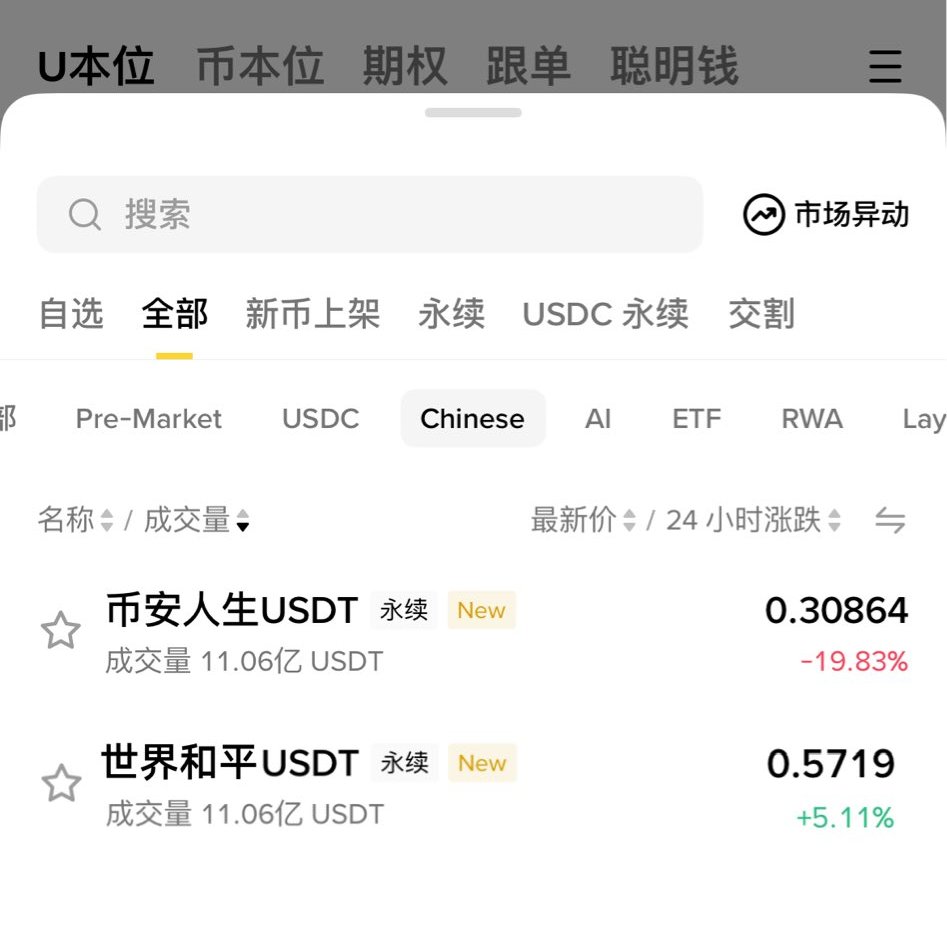
Task: Tap the 搜索 search field
Action: coord(370,214)
